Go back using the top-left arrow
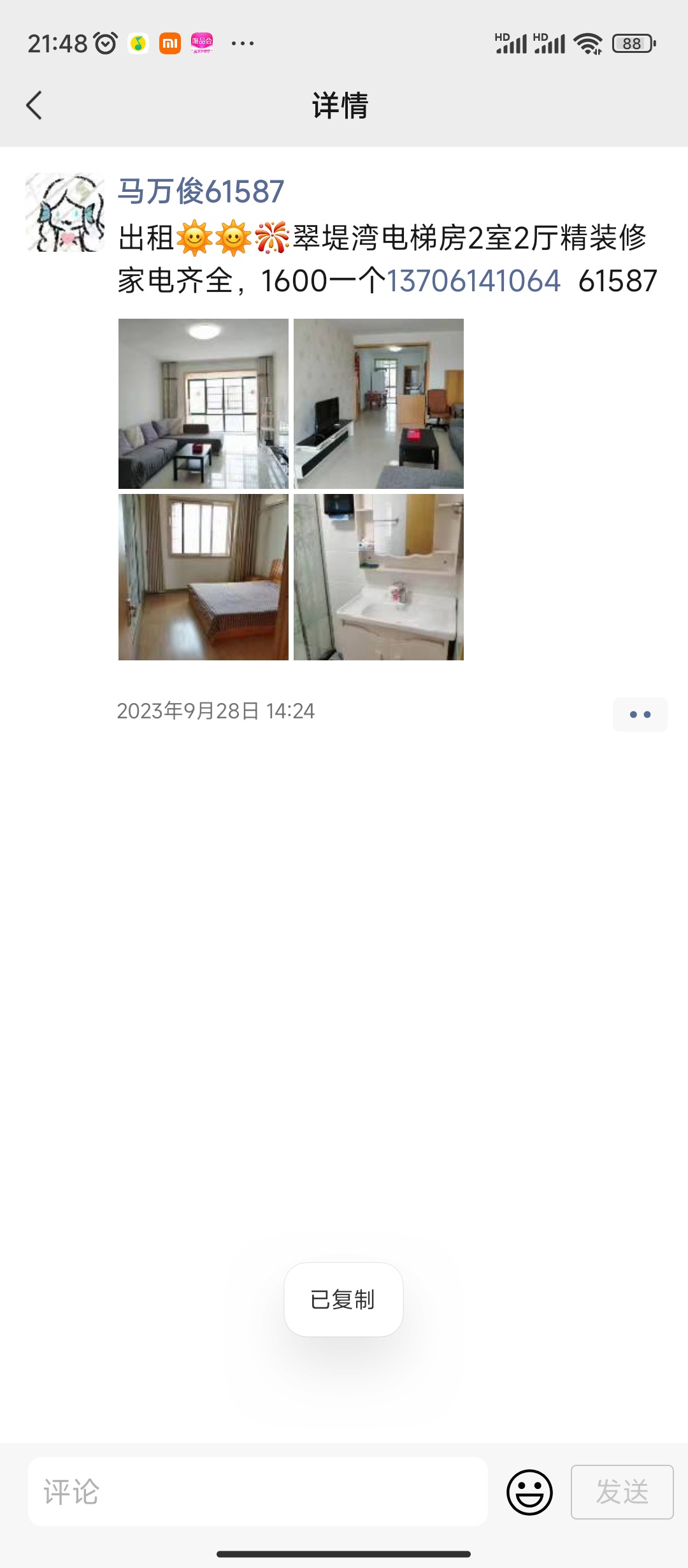Viewport: 688px width, 1568px height. pyautogui.click(x=34, y=105)
